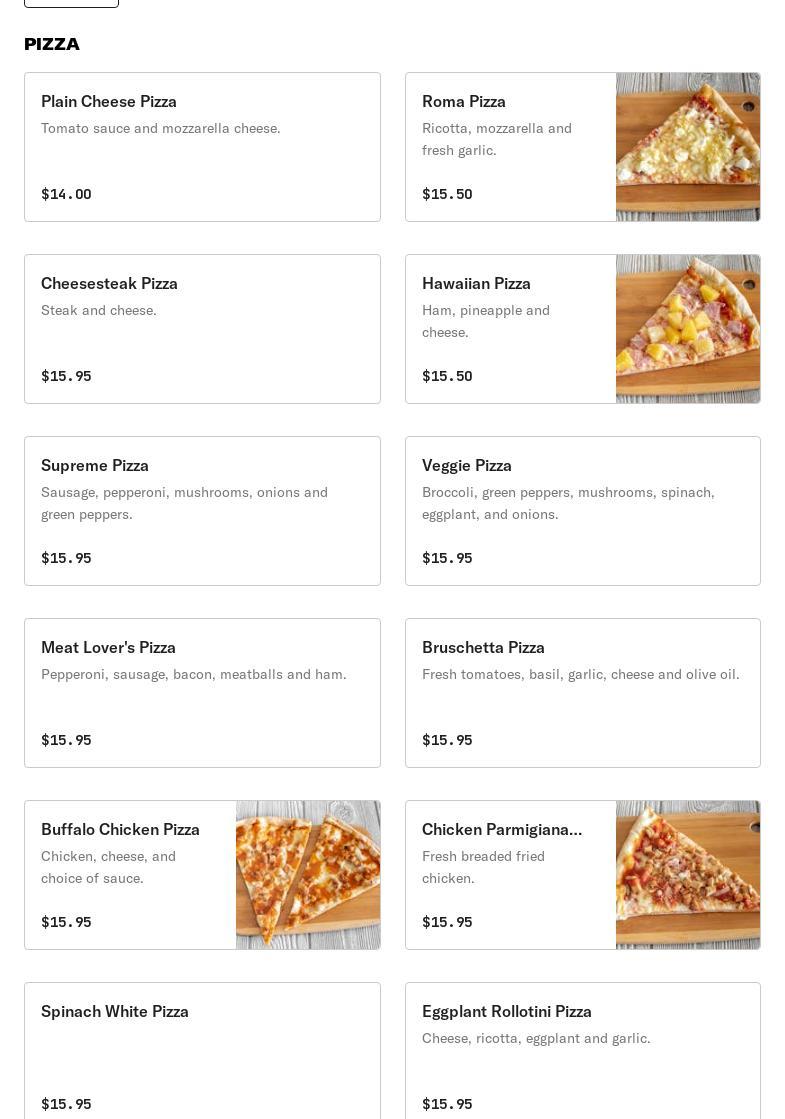The image size is (785, 1119).
Task: Open the Plain Cheese Pizza item
Action: coord(202,147)
